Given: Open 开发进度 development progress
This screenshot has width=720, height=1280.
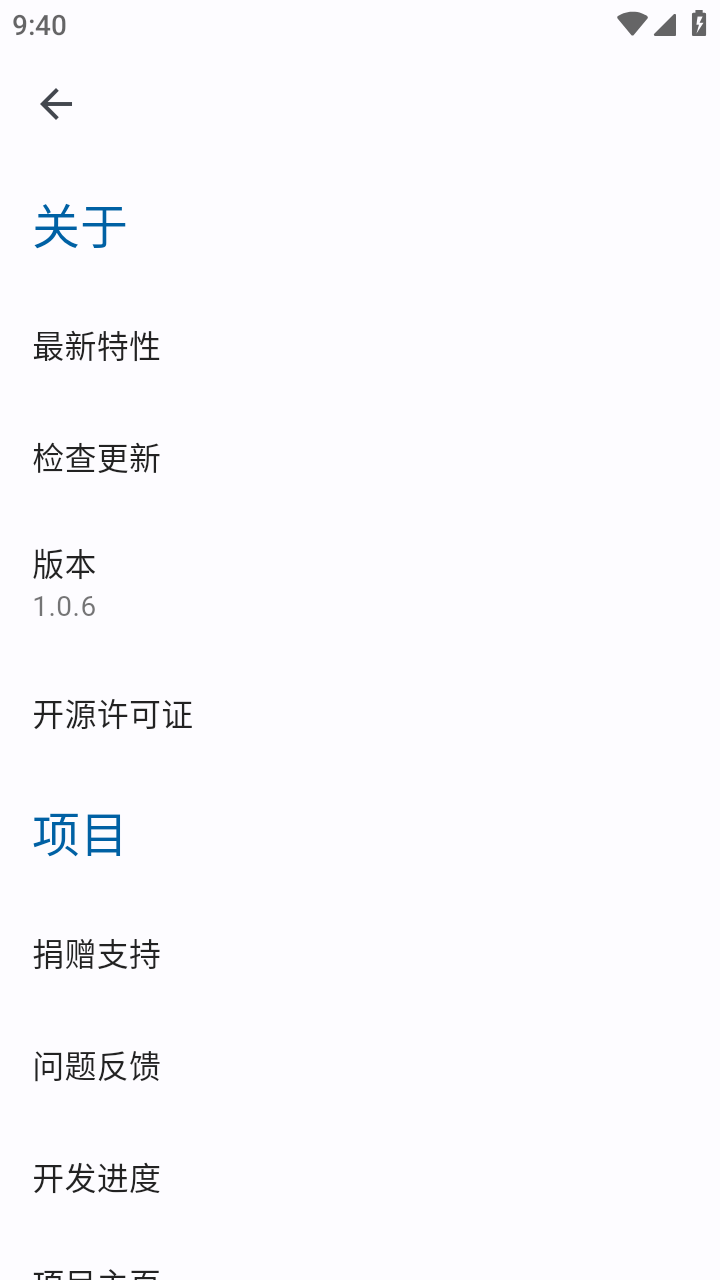Looking at the screenshot, I should 360,1179.
